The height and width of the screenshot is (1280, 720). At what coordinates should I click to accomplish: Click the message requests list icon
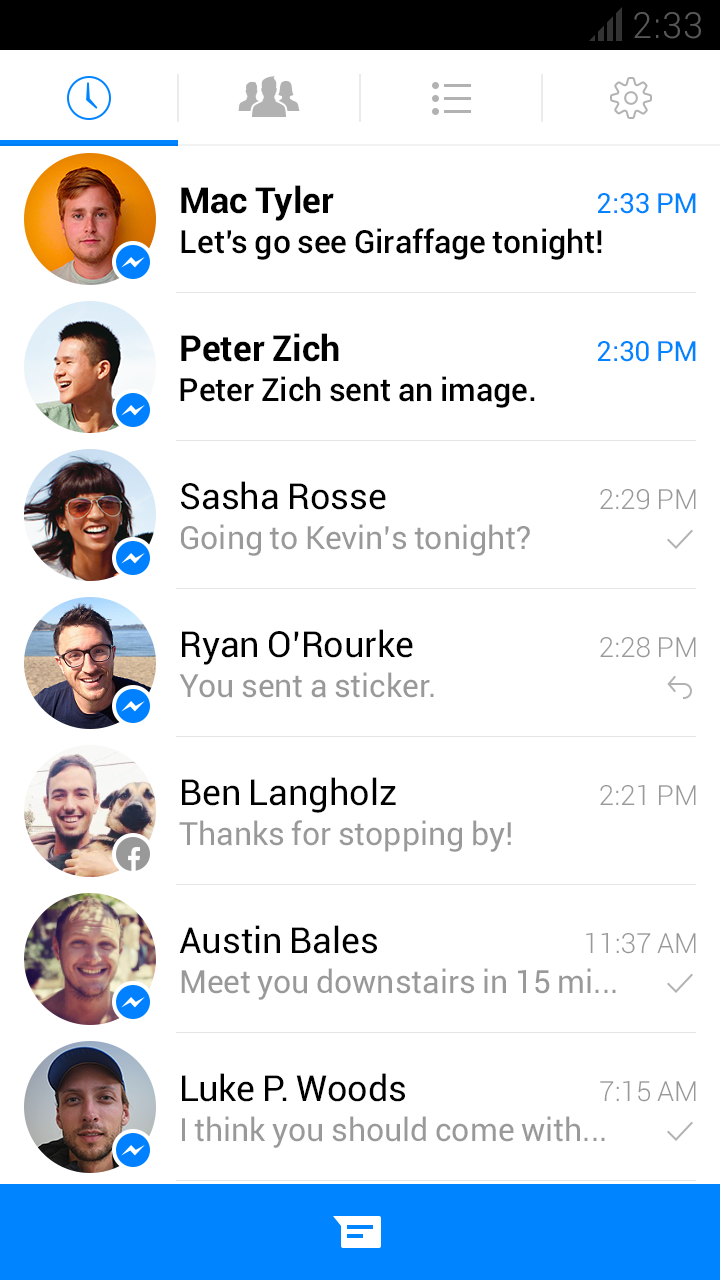coord(451,97)
